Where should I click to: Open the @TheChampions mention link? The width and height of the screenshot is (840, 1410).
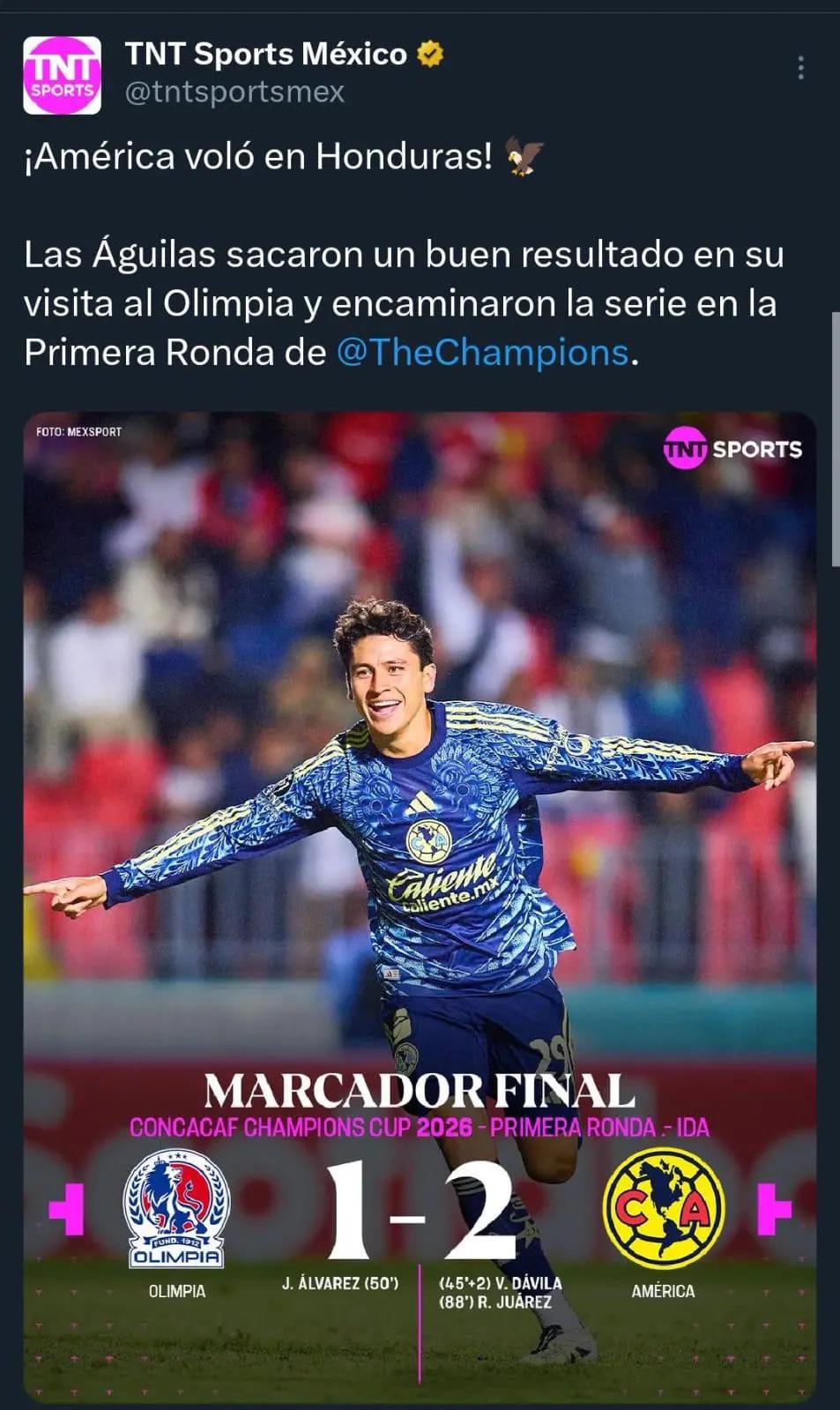pyautogui.click(x=484, y=351)
